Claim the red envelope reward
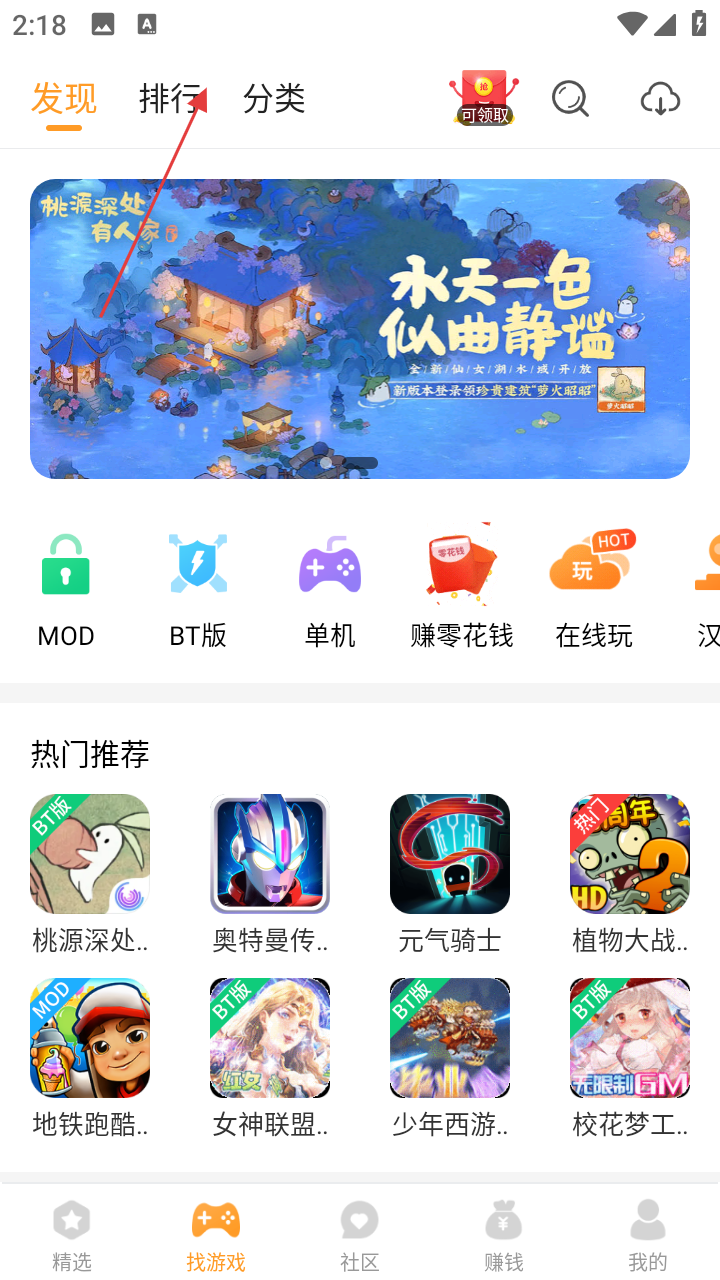 pos(484,98)
